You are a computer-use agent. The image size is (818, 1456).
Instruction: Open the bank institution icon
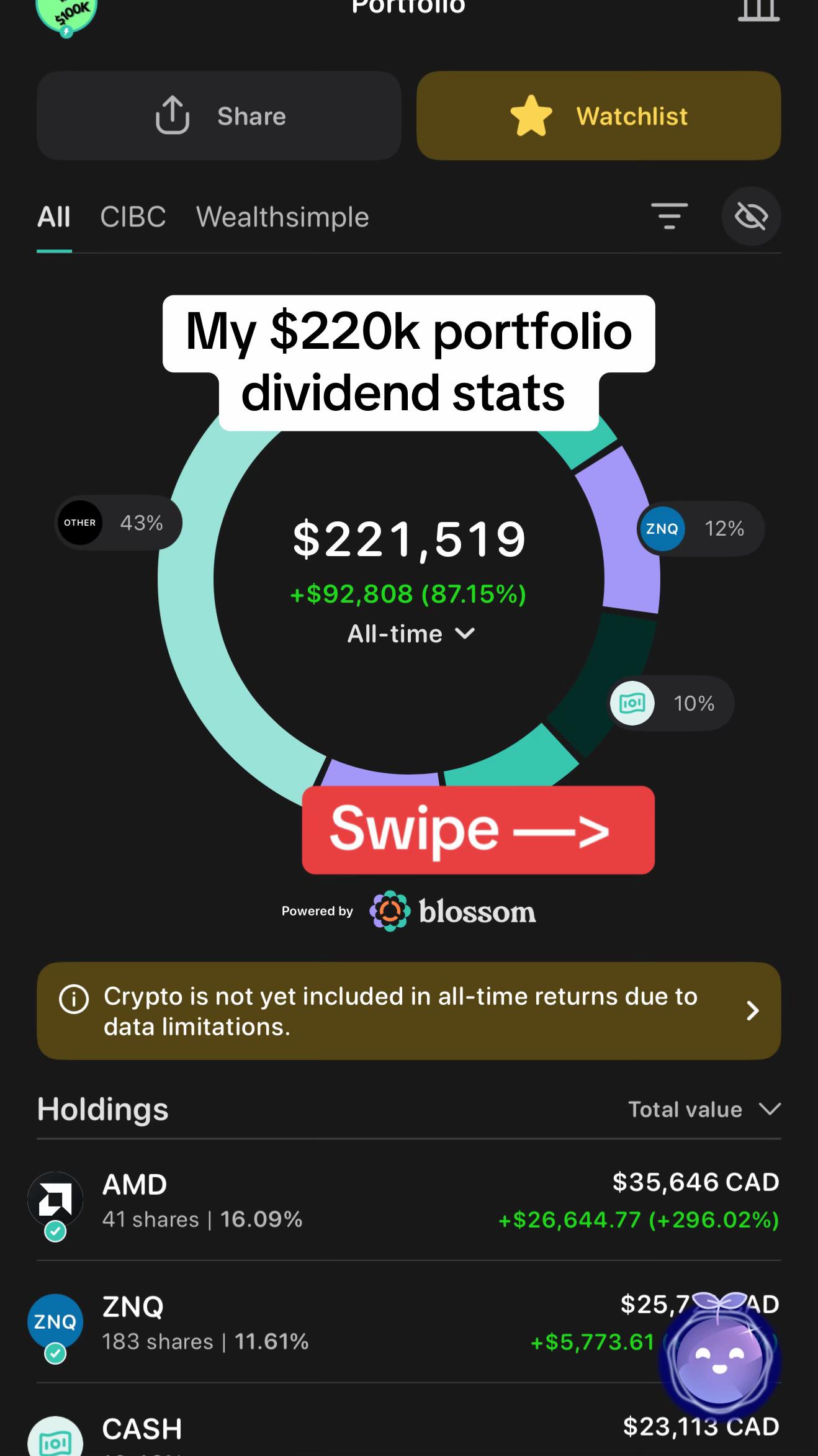click(x=758, y=10)
